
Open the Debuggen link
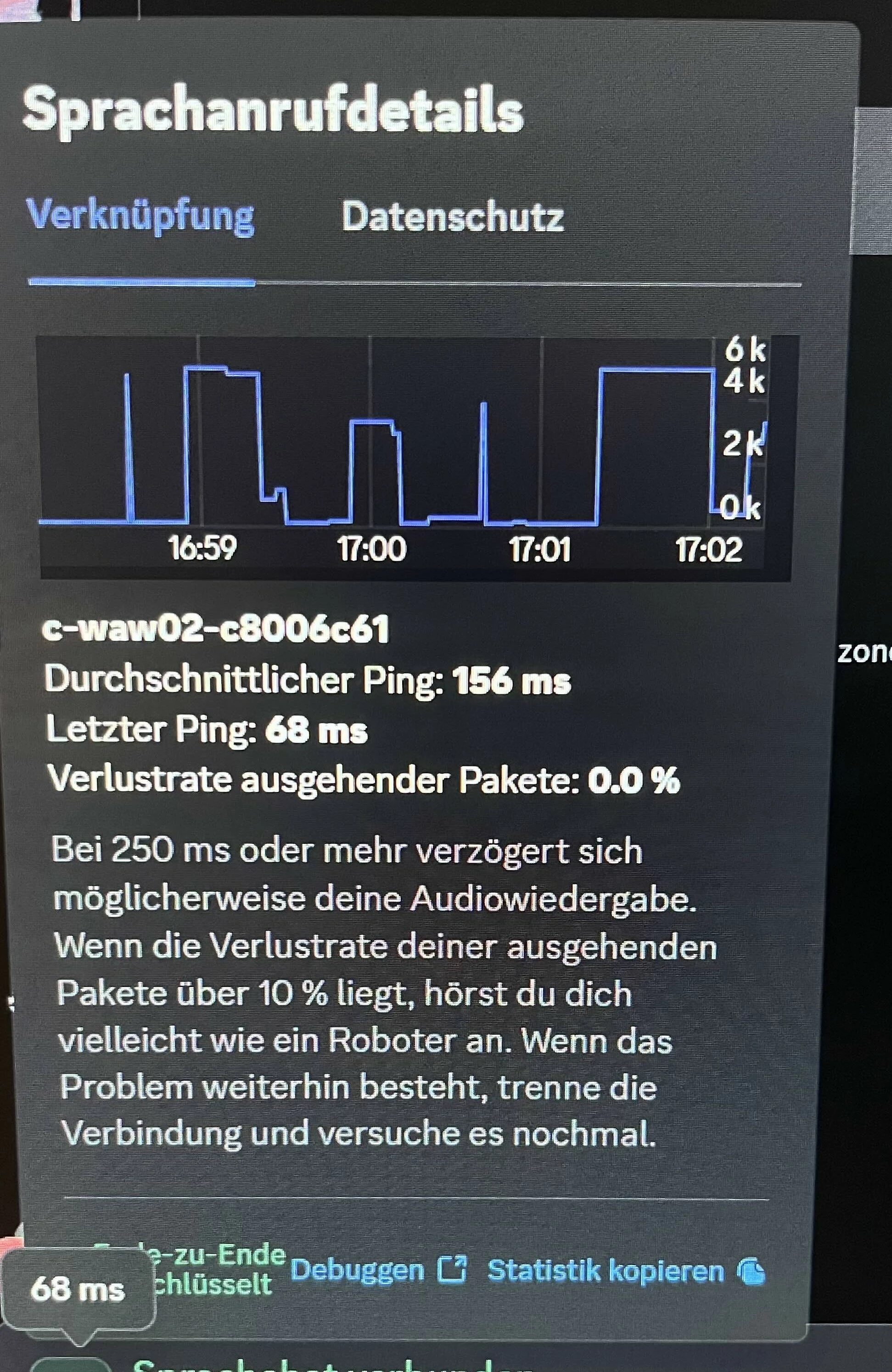(x=377, y=1271)
